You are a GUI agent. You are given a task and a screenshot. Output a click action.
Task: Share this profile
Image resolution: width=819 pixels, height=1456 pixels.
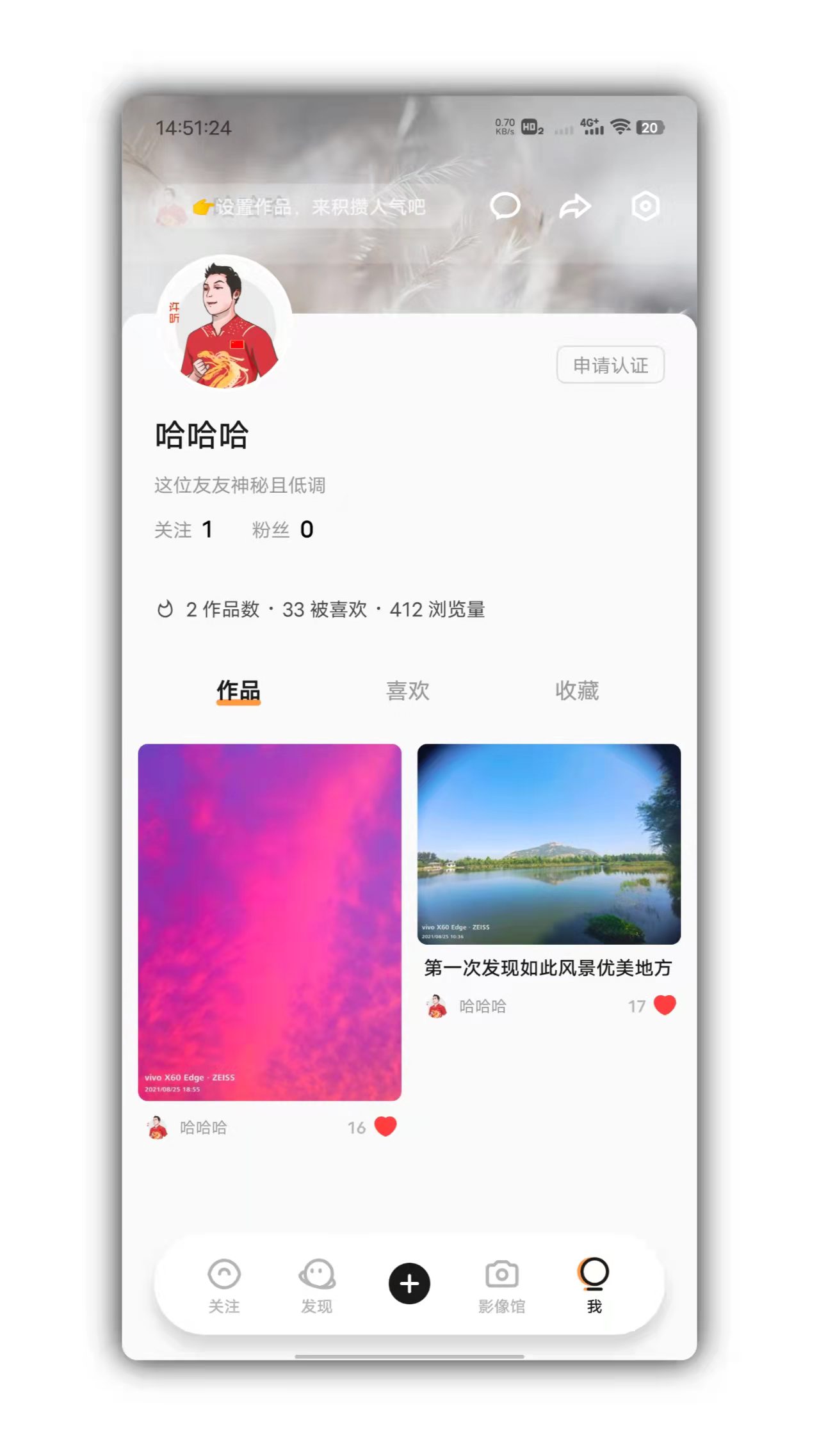pos(574,206)
